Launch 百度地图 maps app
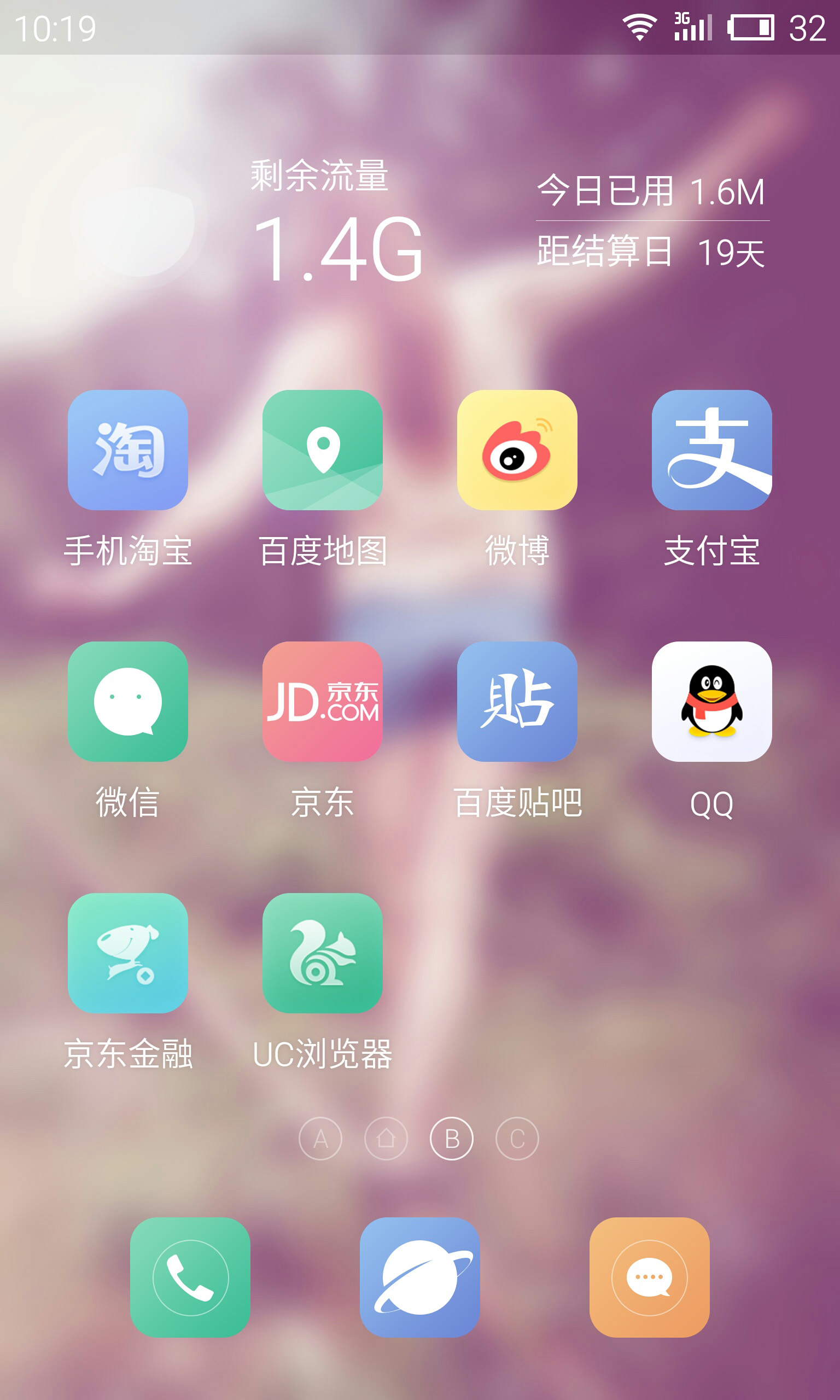This screenshot has height=1400, width=840. (x=323, y=450)
